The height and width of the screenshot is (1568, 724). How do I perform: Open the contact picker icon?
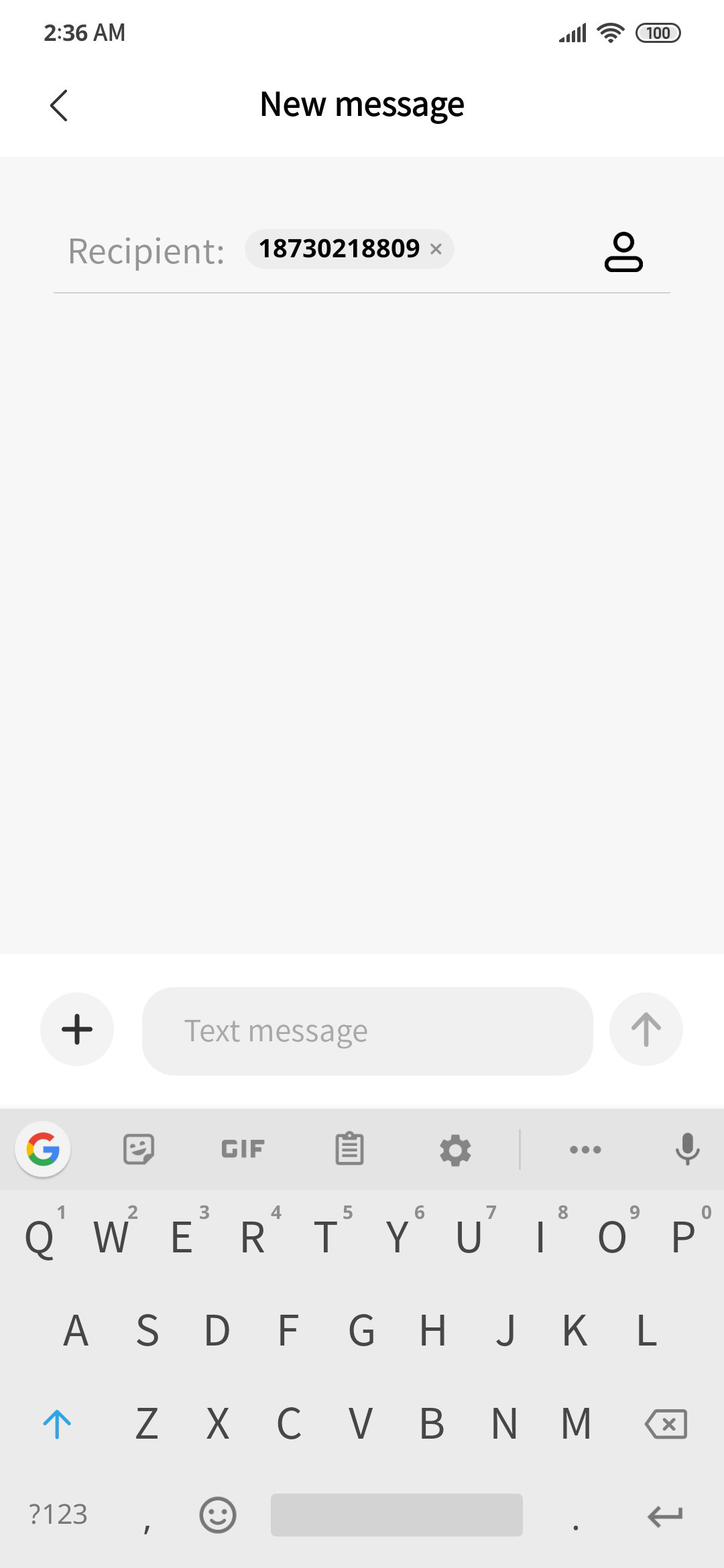623,252
